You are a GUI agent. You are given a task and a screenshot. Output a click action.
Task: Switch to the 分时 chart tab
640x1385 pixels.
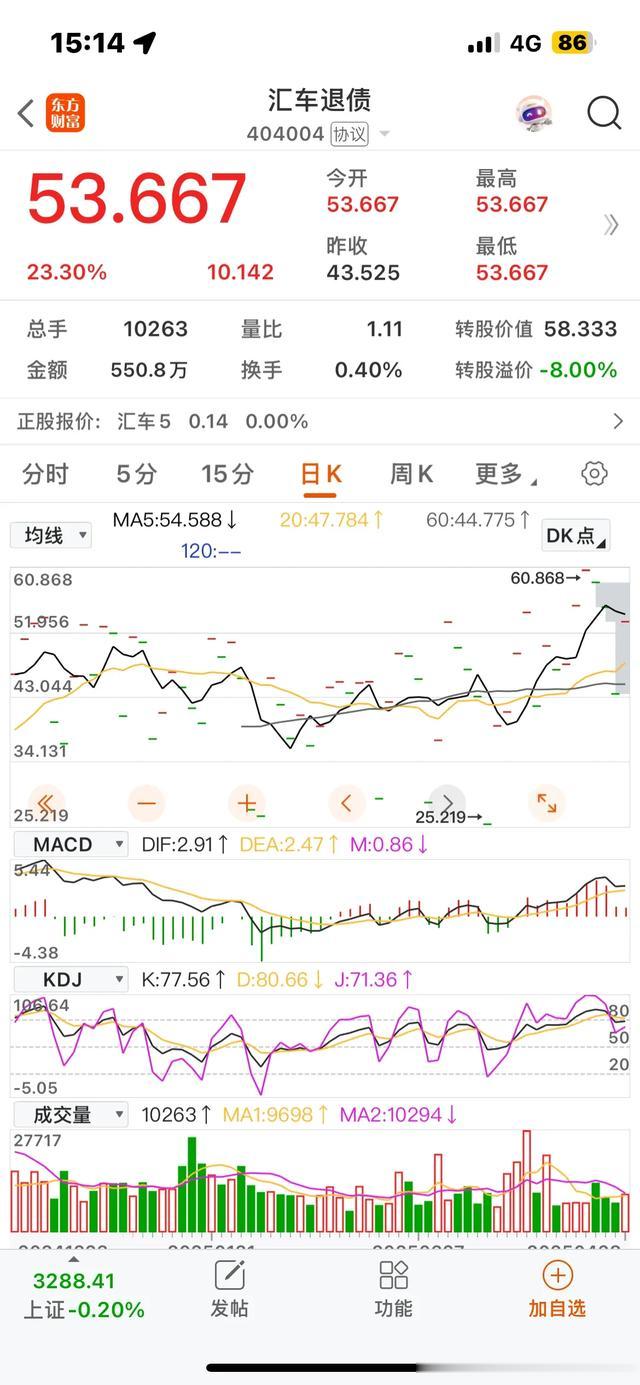coord(45,474)
